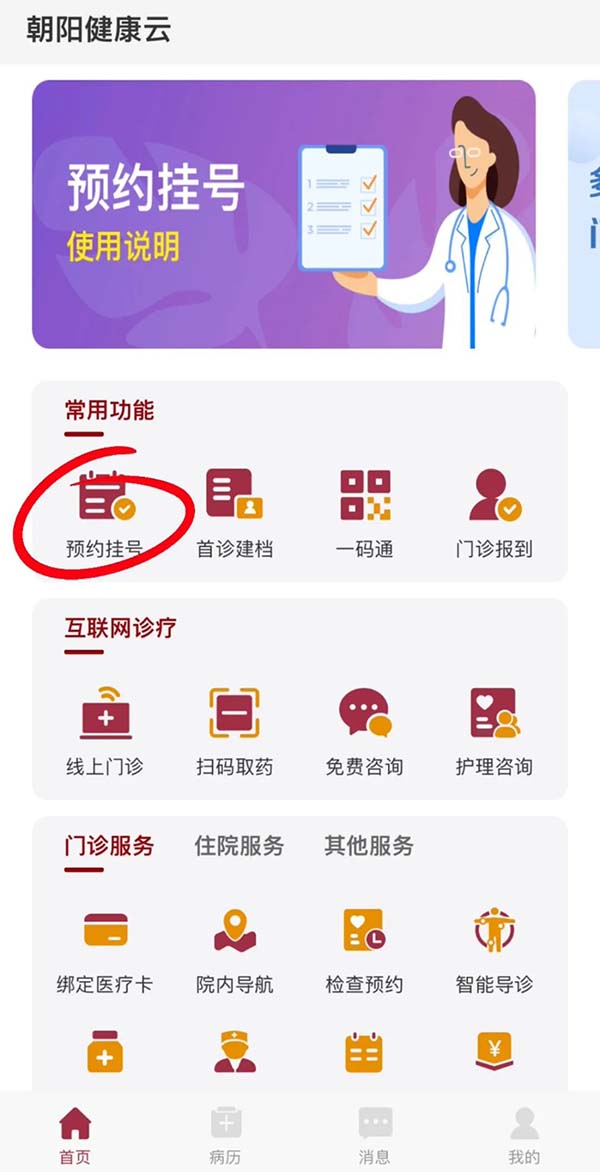Open 检查预约 exam appointment

point(364,950)
